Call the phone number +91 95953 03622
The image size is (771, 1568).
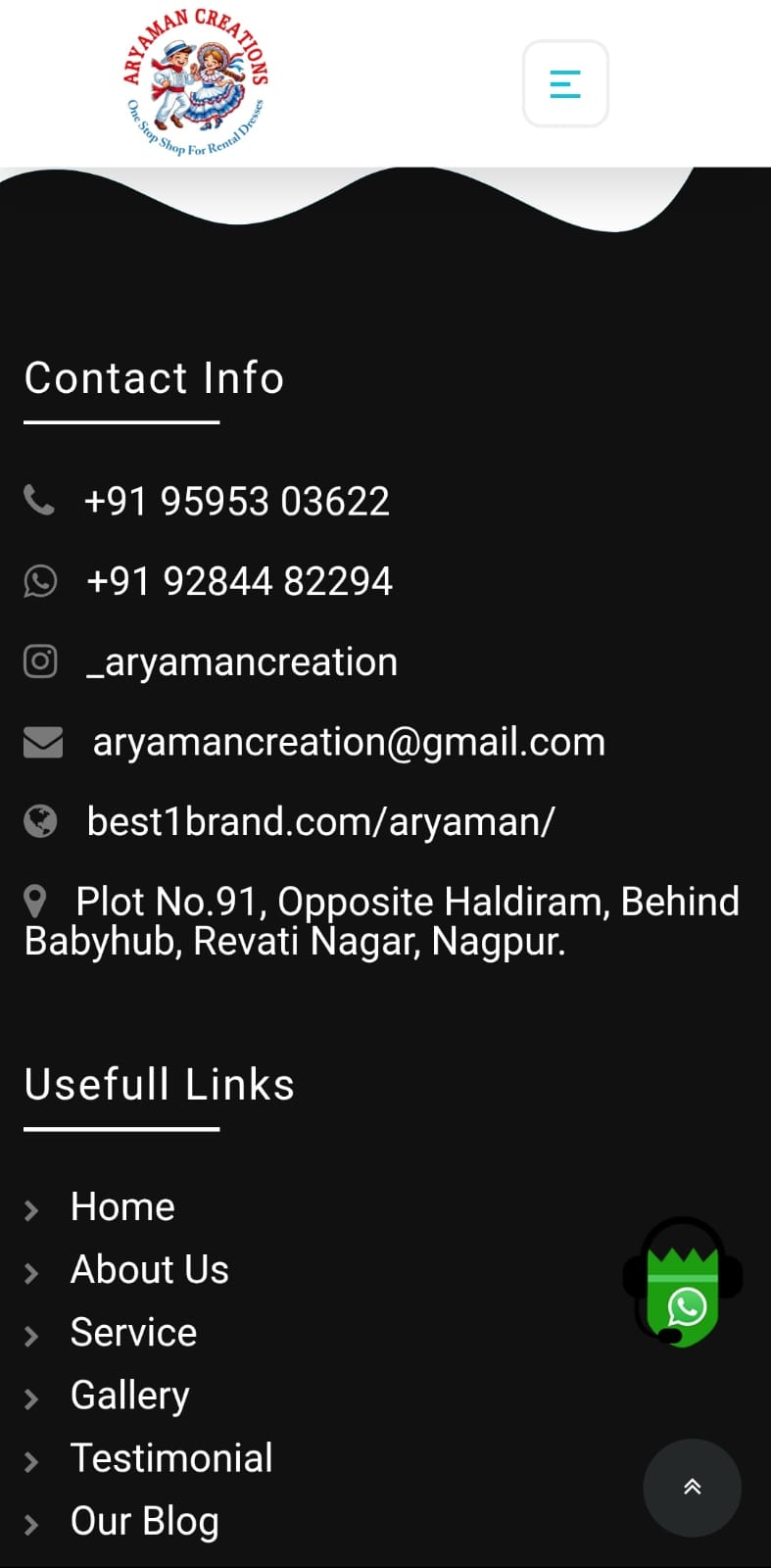pyautogui.click(x=236, y=501)
